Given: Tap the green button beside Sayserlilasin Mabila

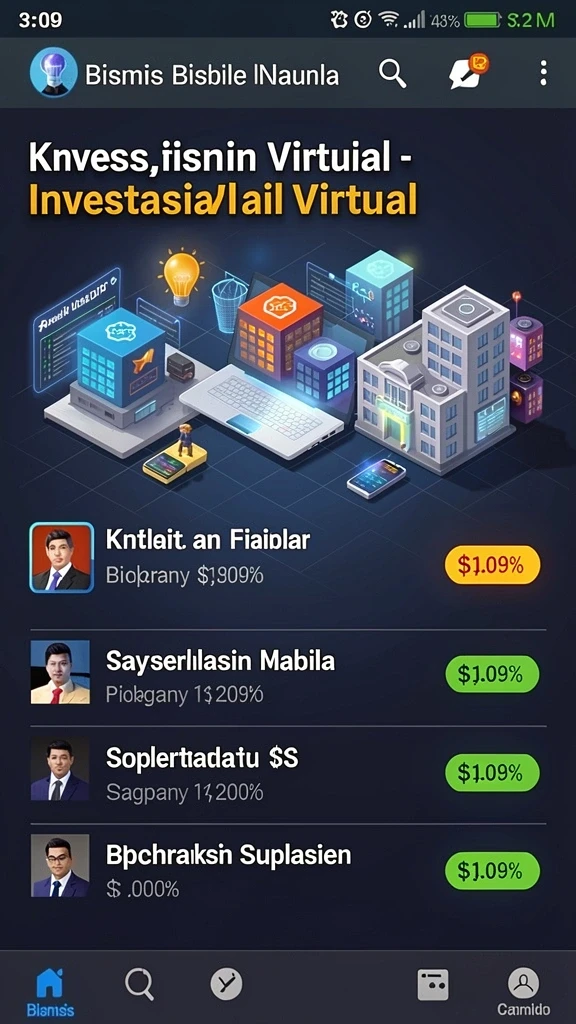Looking at the screenshot, I should [x=492, y=674].
